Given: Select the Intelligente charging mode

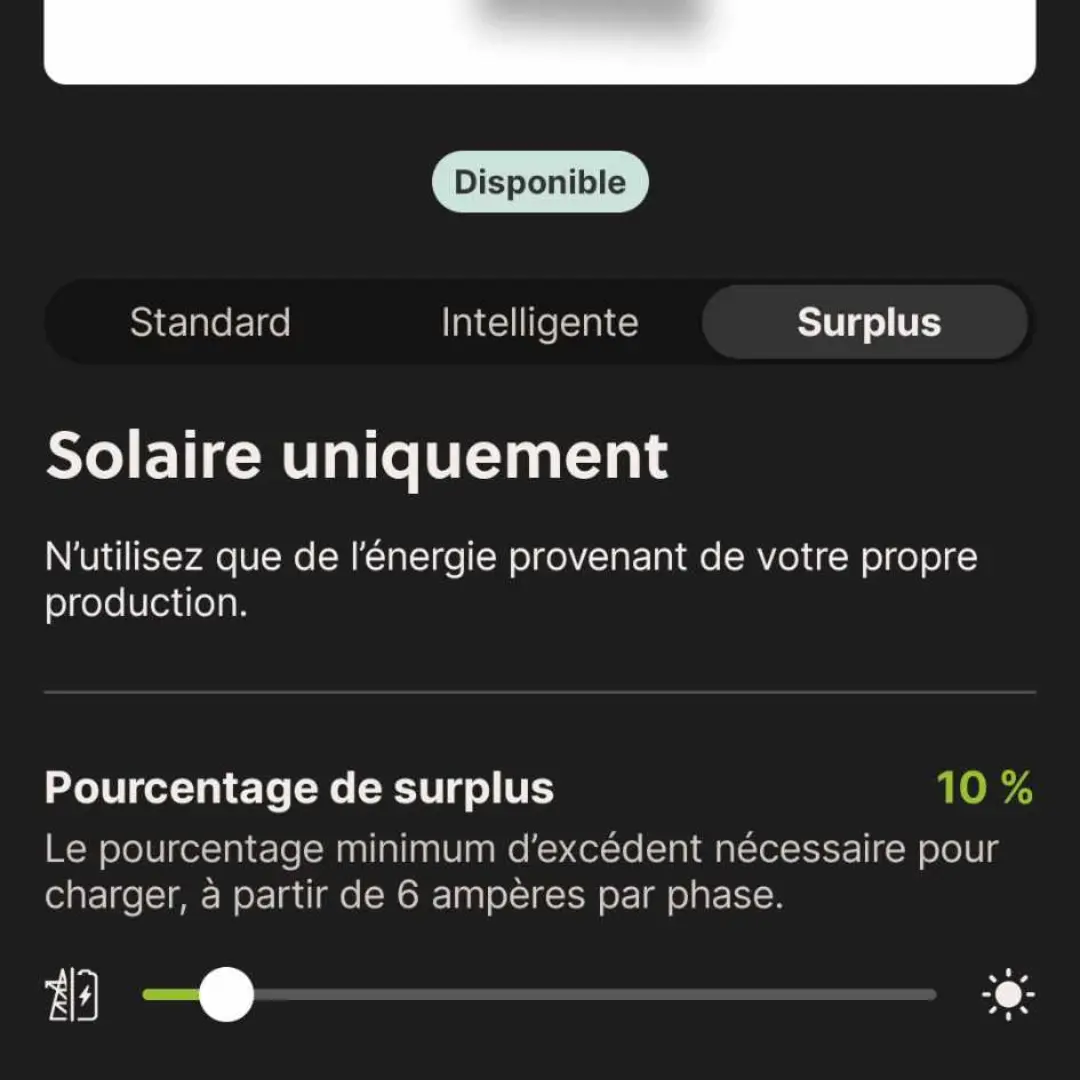Looking at the screenshot, I should tap(539, 323).
